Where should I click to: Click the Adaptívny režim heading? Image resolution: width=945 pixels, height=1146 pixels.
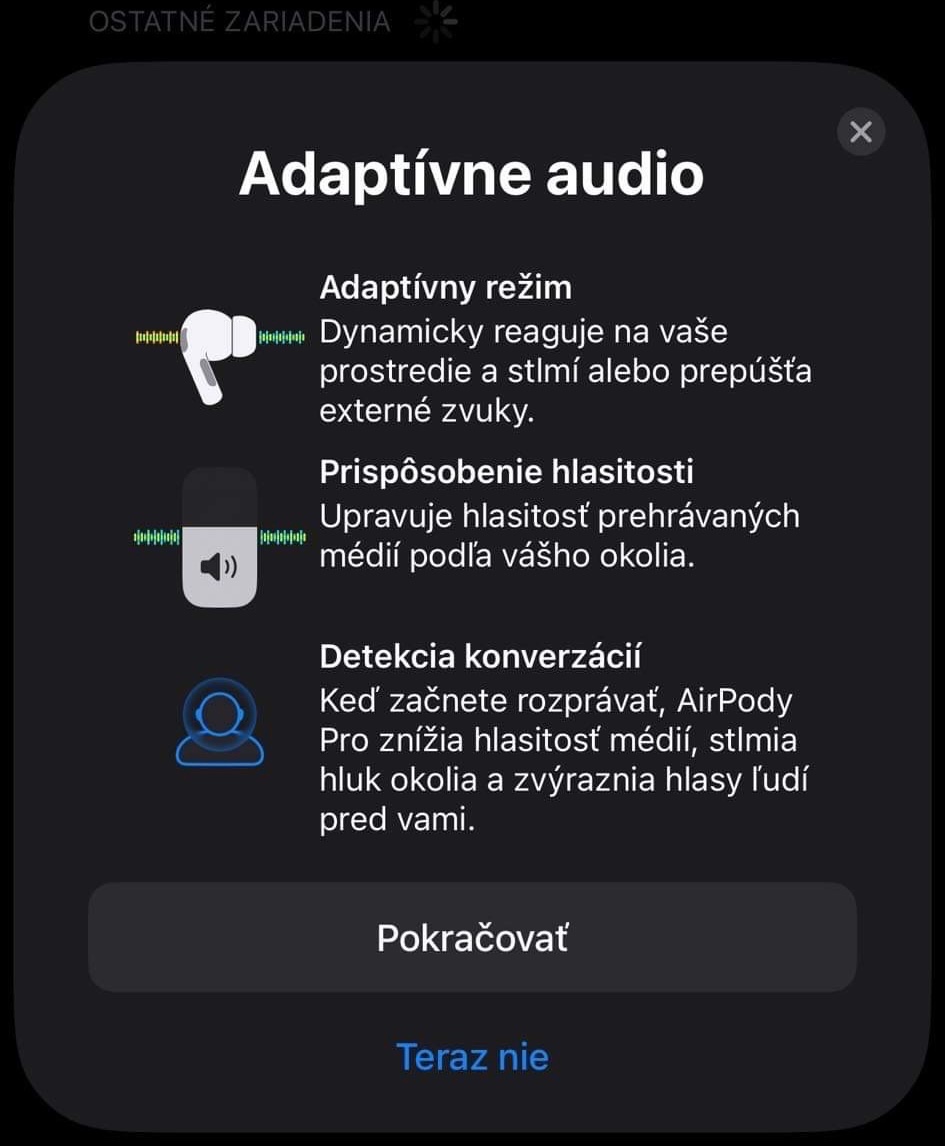click(444, 287)
